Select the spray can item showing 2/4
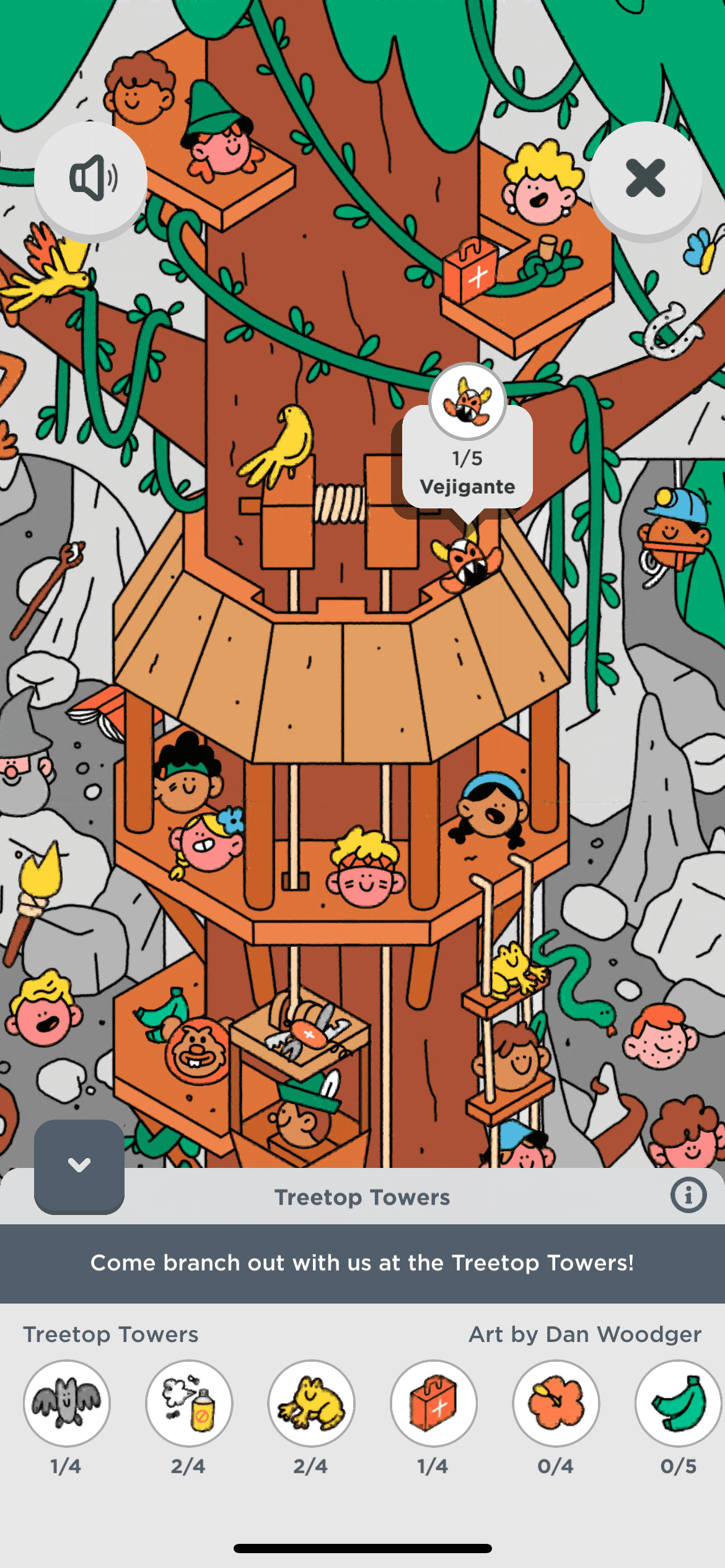 pyautogui.click(x=189, y=1403)
